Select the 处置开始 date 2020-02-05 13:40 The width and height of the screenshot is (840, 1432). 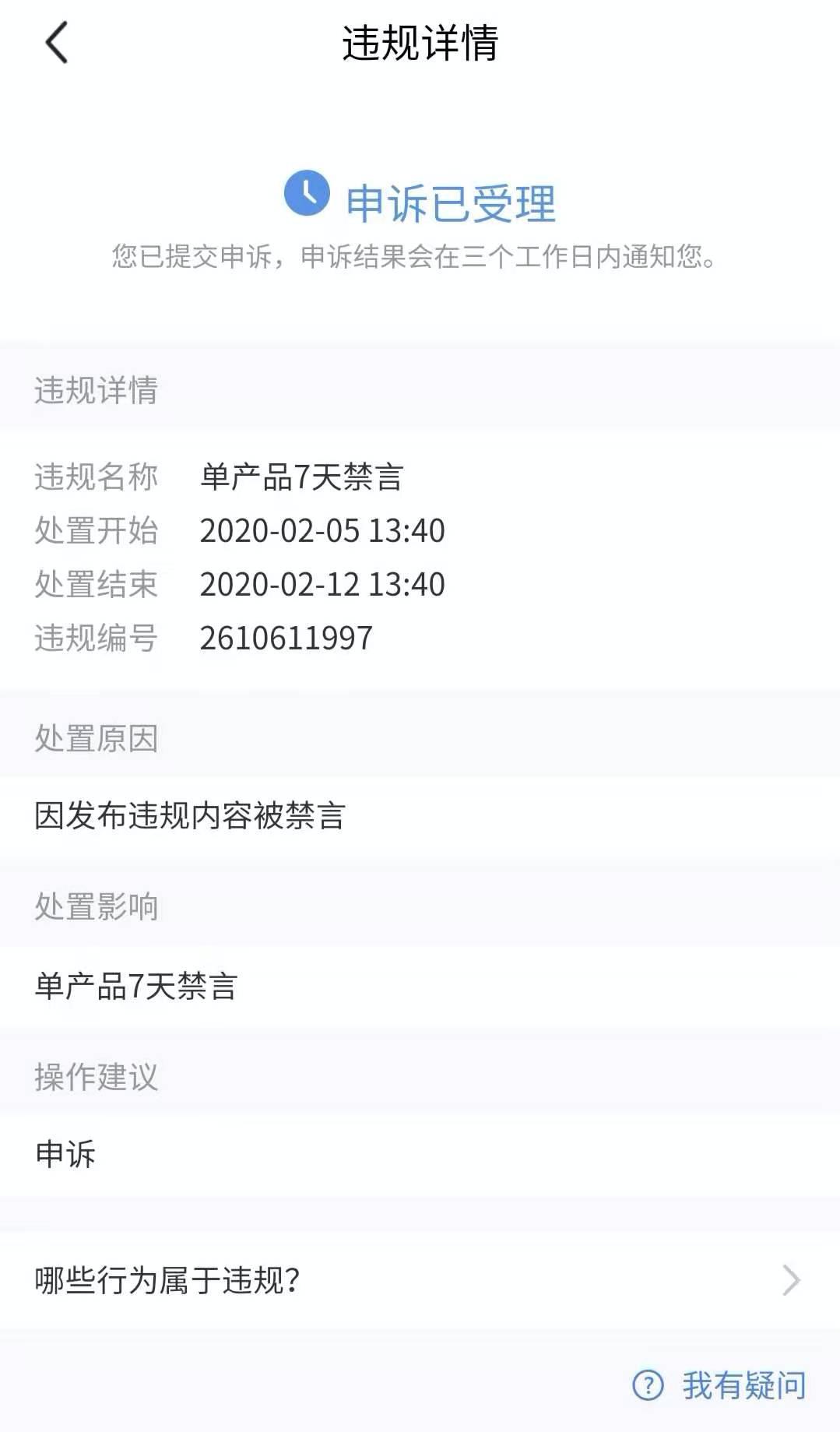322,531
